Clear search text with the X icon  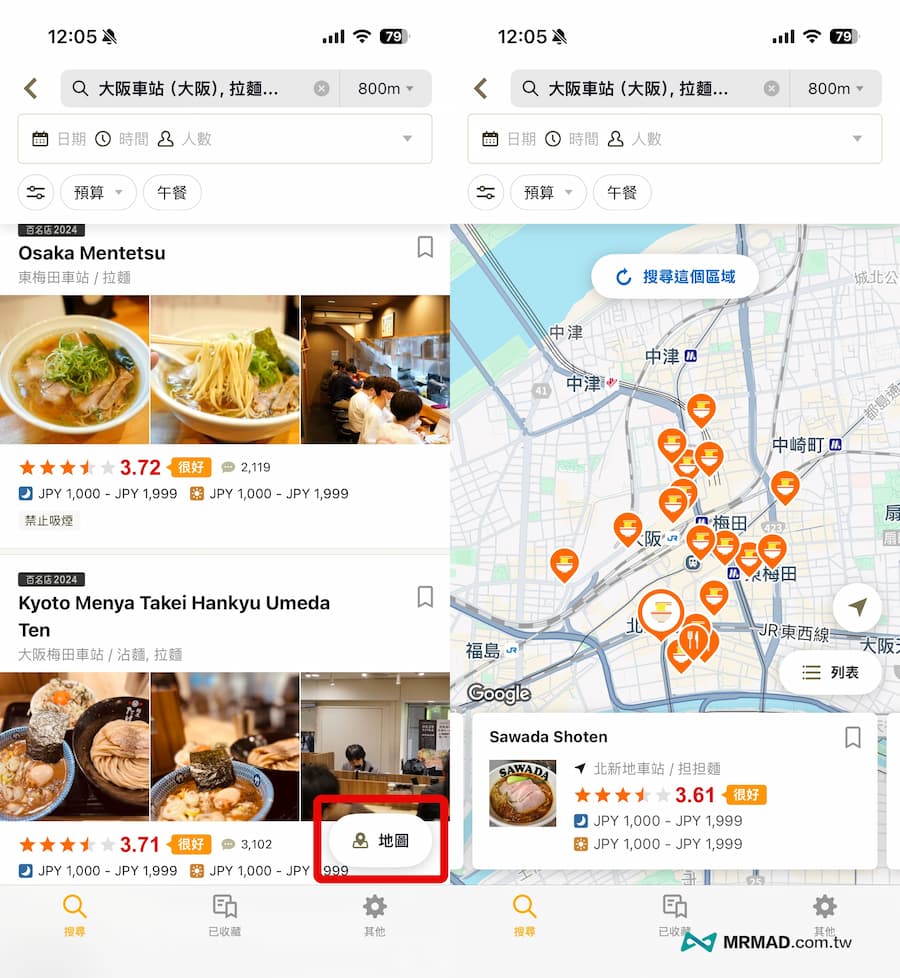click(321, 88)
